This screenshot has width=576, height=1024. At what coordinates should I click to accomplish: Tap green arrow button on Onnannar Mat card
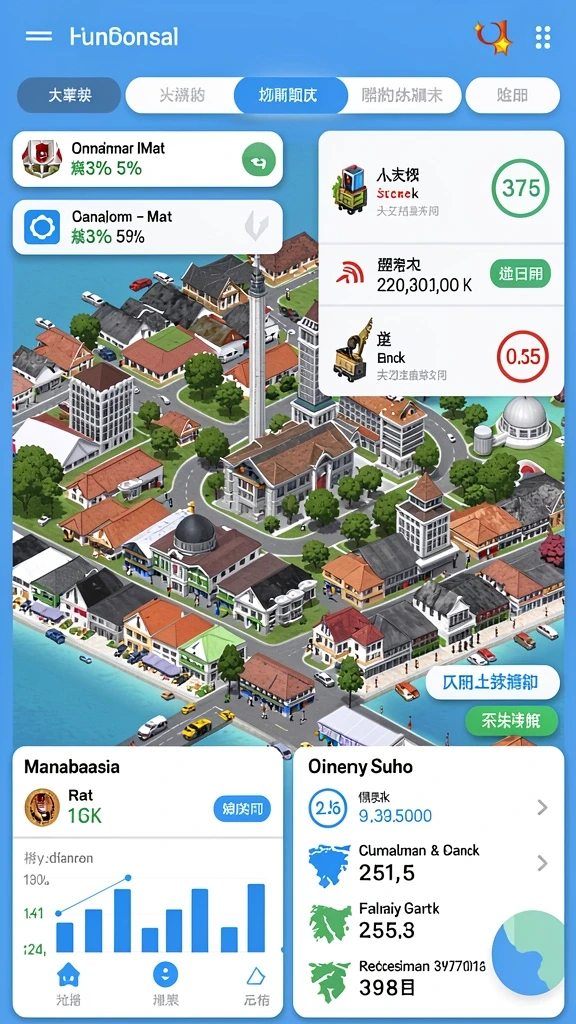(259, 159)
